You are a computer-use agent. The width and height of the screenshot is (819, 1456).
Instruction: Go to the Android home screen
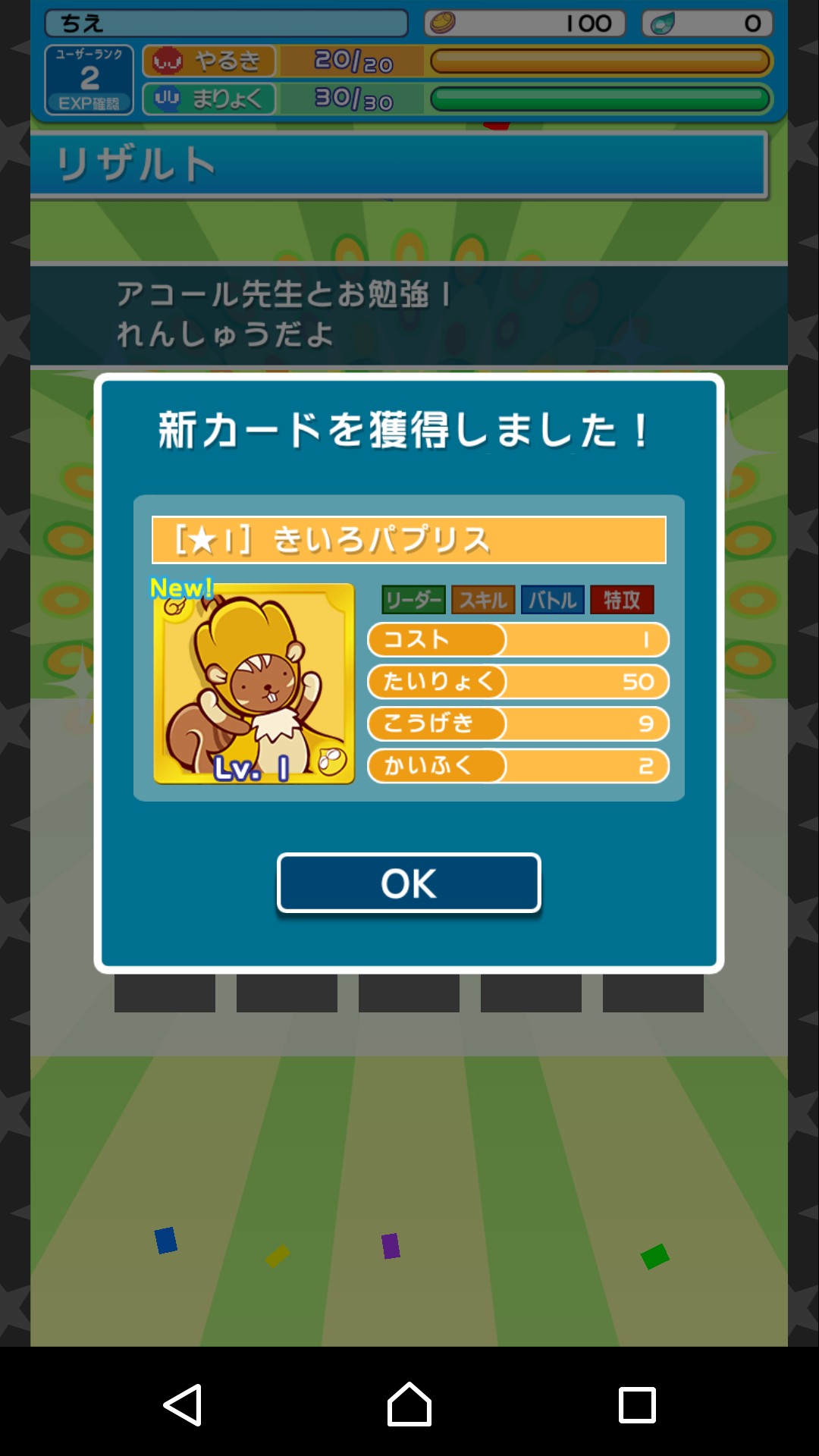(409, 1405)
